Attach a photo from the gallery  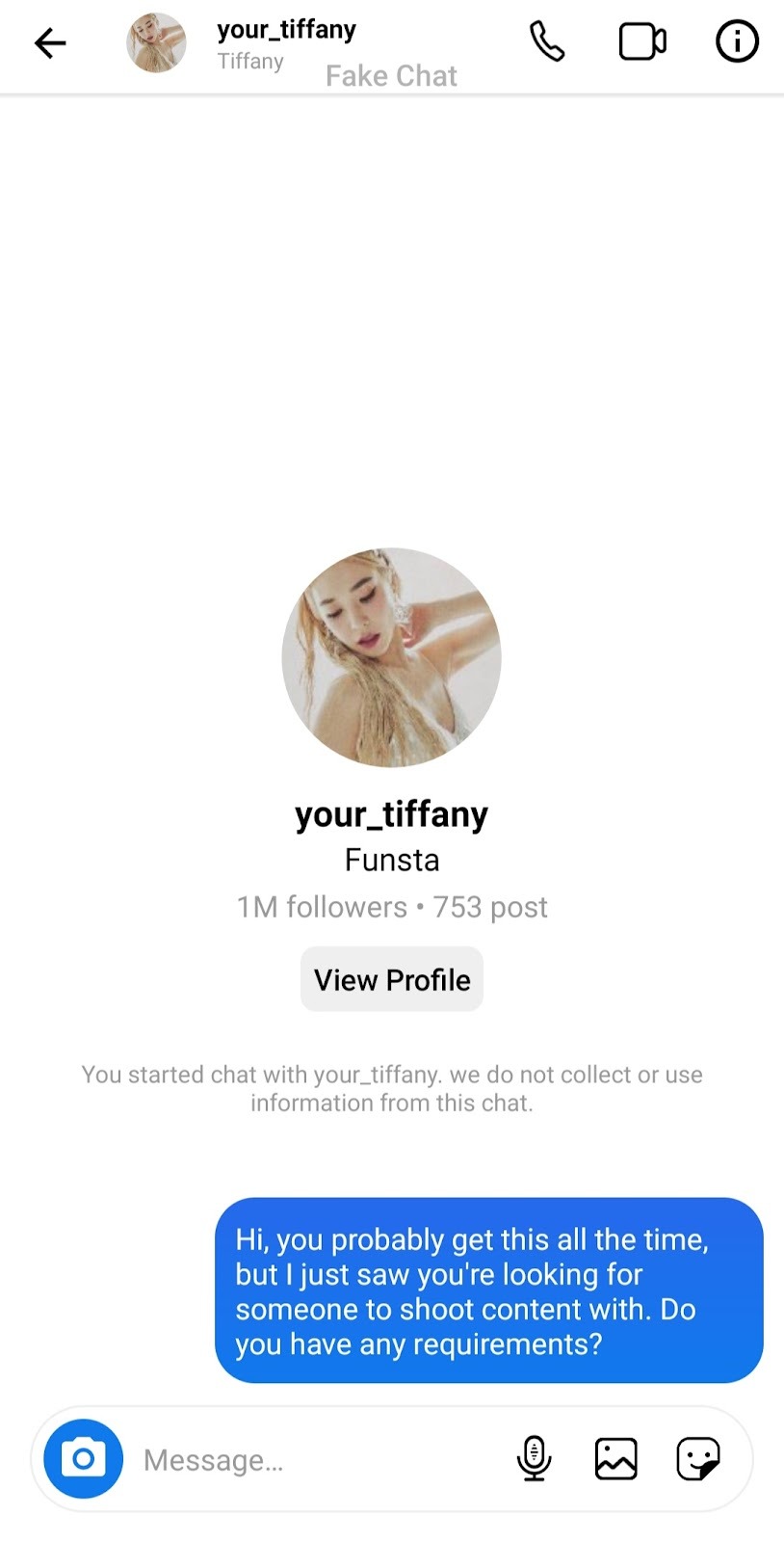point(615,1458)
